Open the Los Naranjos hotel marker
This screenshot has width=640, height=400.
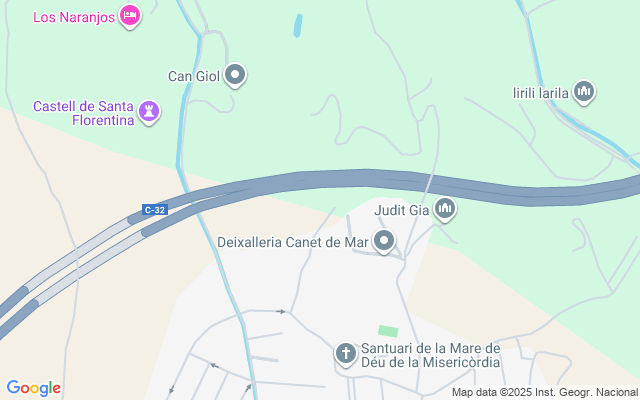pyautogui.click(x=130, y=16)
